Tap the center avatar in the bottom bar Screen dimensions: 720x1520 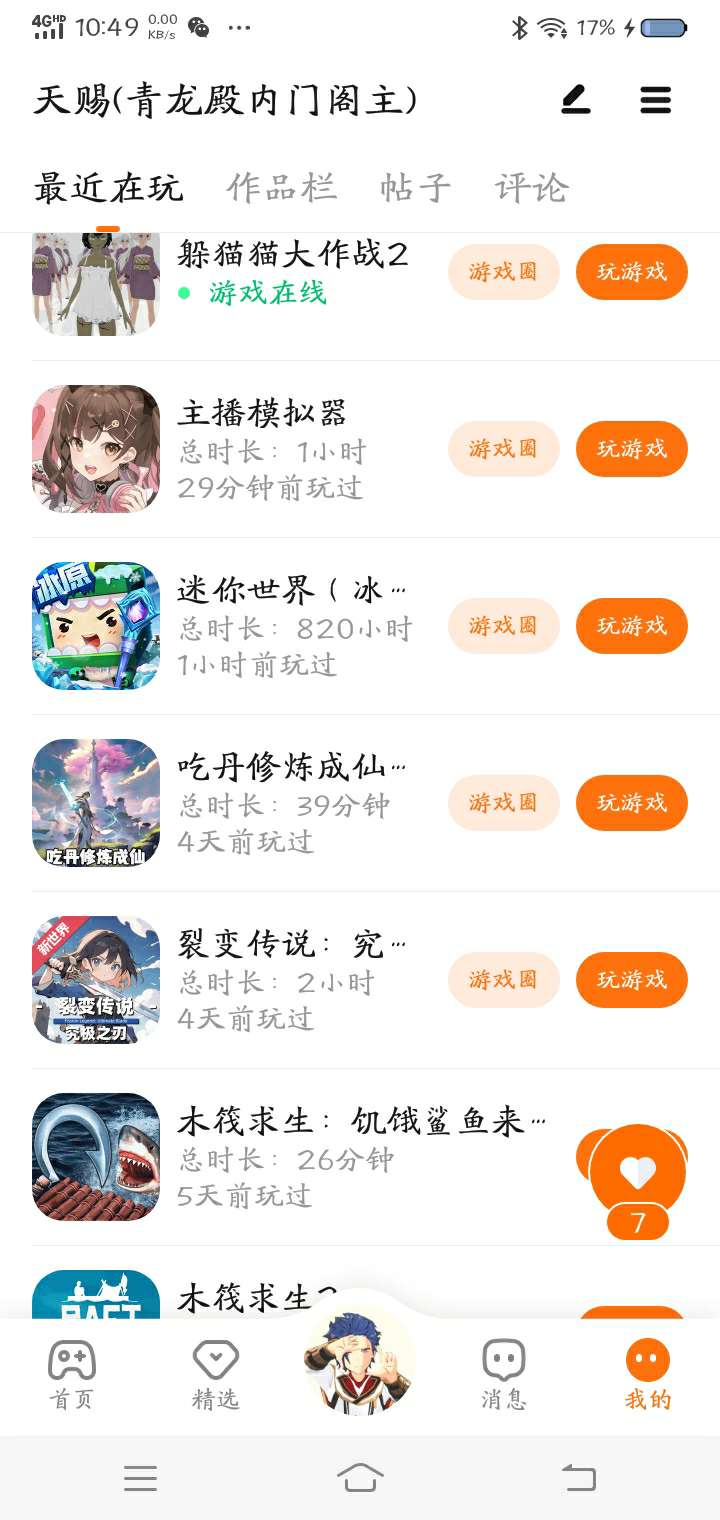(359, 1361)
